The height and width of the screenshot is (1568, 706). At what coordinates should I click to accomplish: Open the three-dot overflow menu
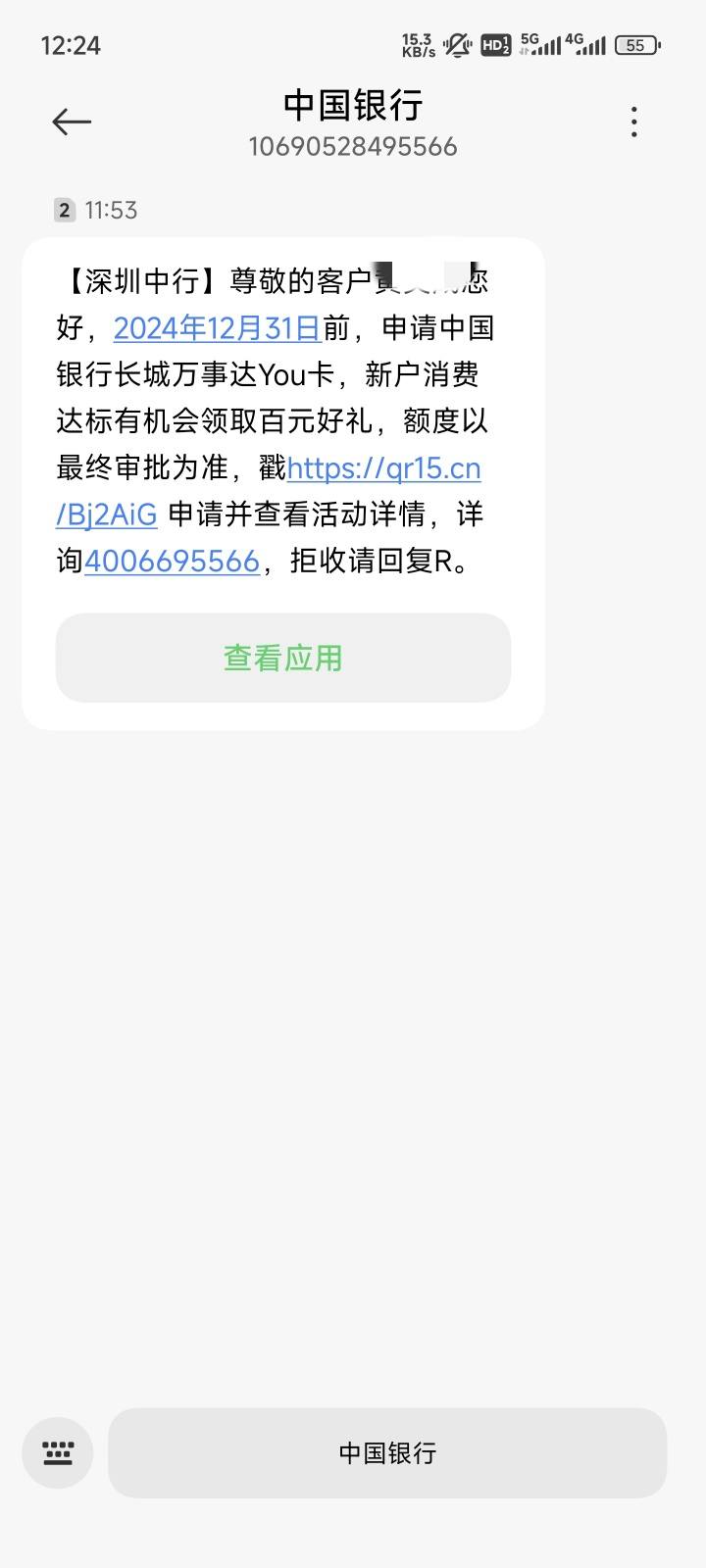[634, 122]
